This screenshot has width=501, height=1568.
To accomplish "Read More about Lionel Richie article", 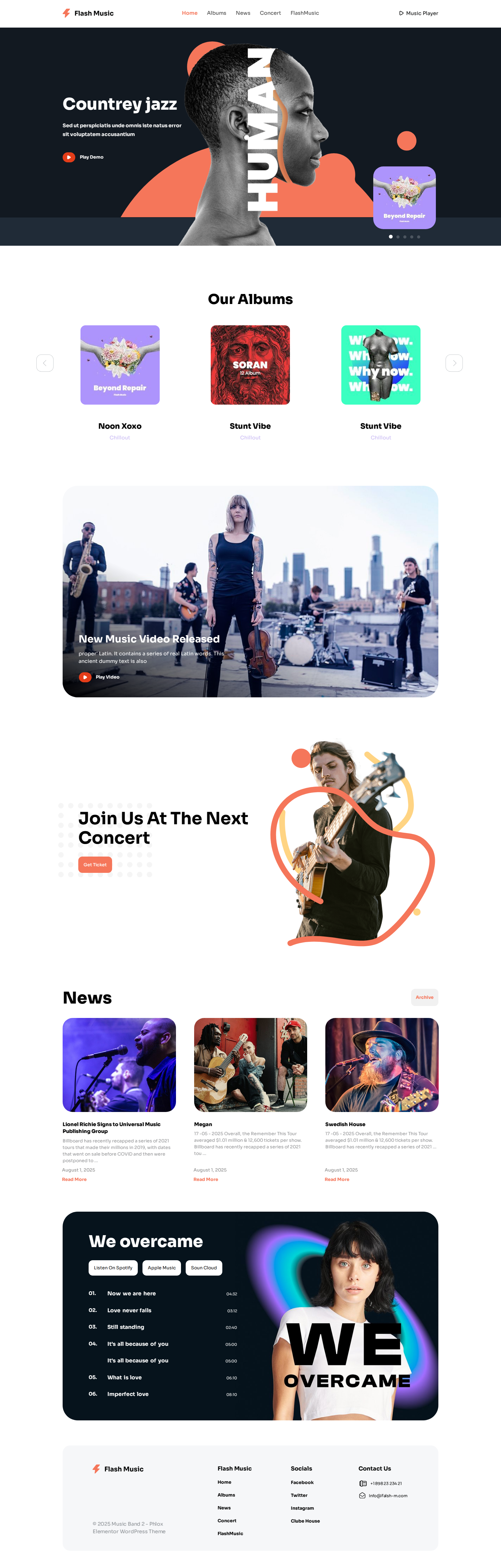I will pyautogui.click(x=74, y=1179).
